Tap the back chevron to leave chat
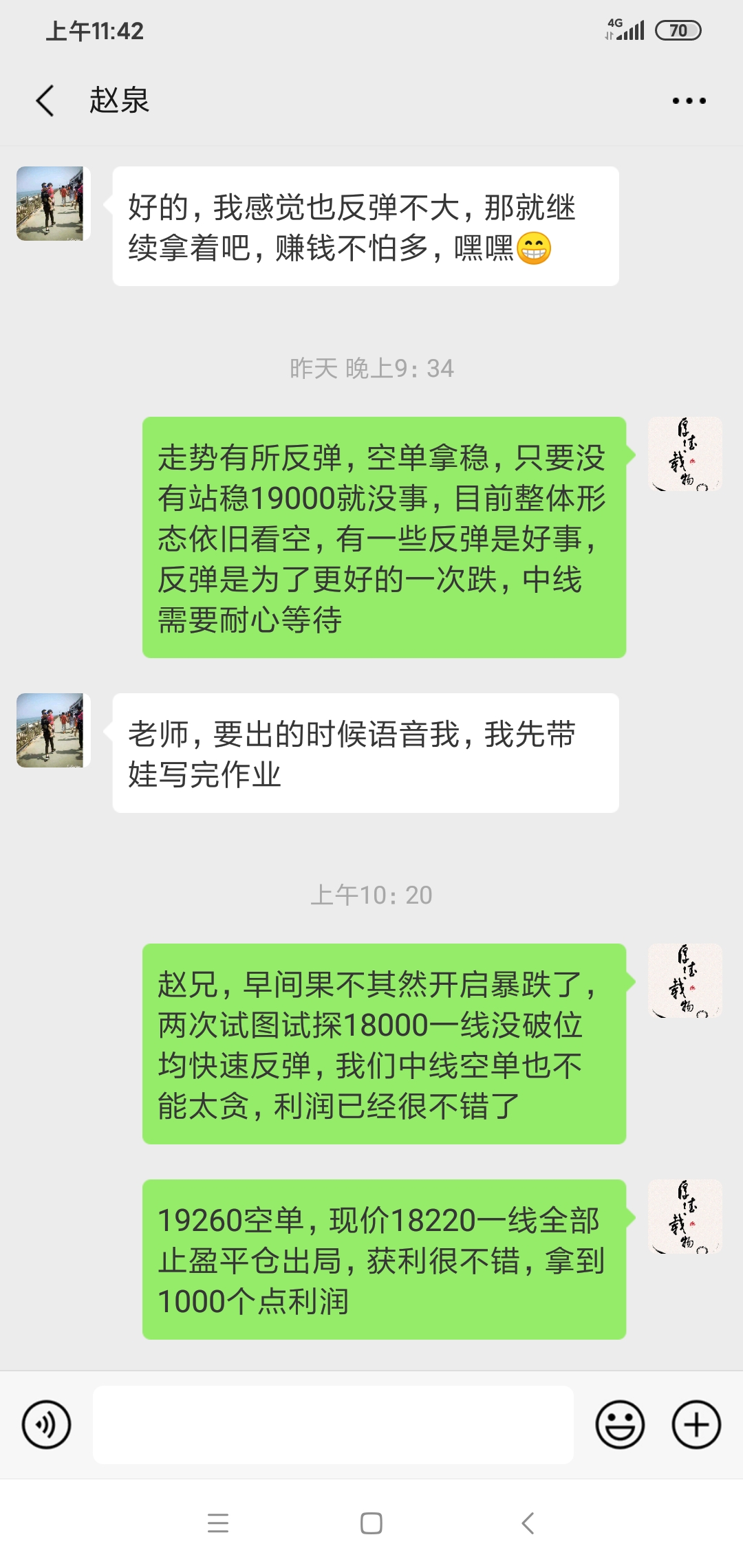The image size is (743, 1568). coord(44,100)
